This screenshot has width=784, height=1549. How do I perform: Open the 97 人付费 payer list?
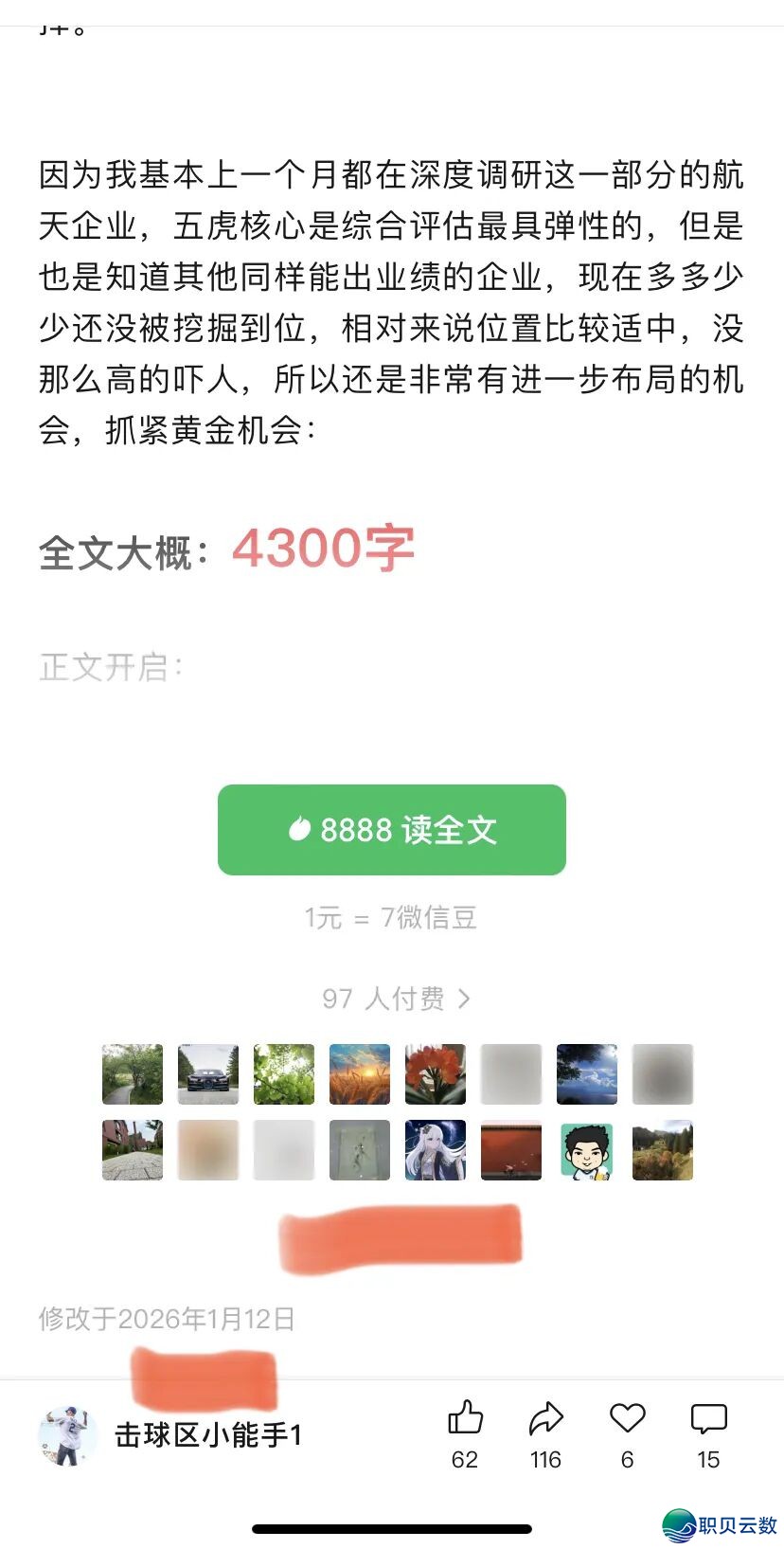click(395, 999)
